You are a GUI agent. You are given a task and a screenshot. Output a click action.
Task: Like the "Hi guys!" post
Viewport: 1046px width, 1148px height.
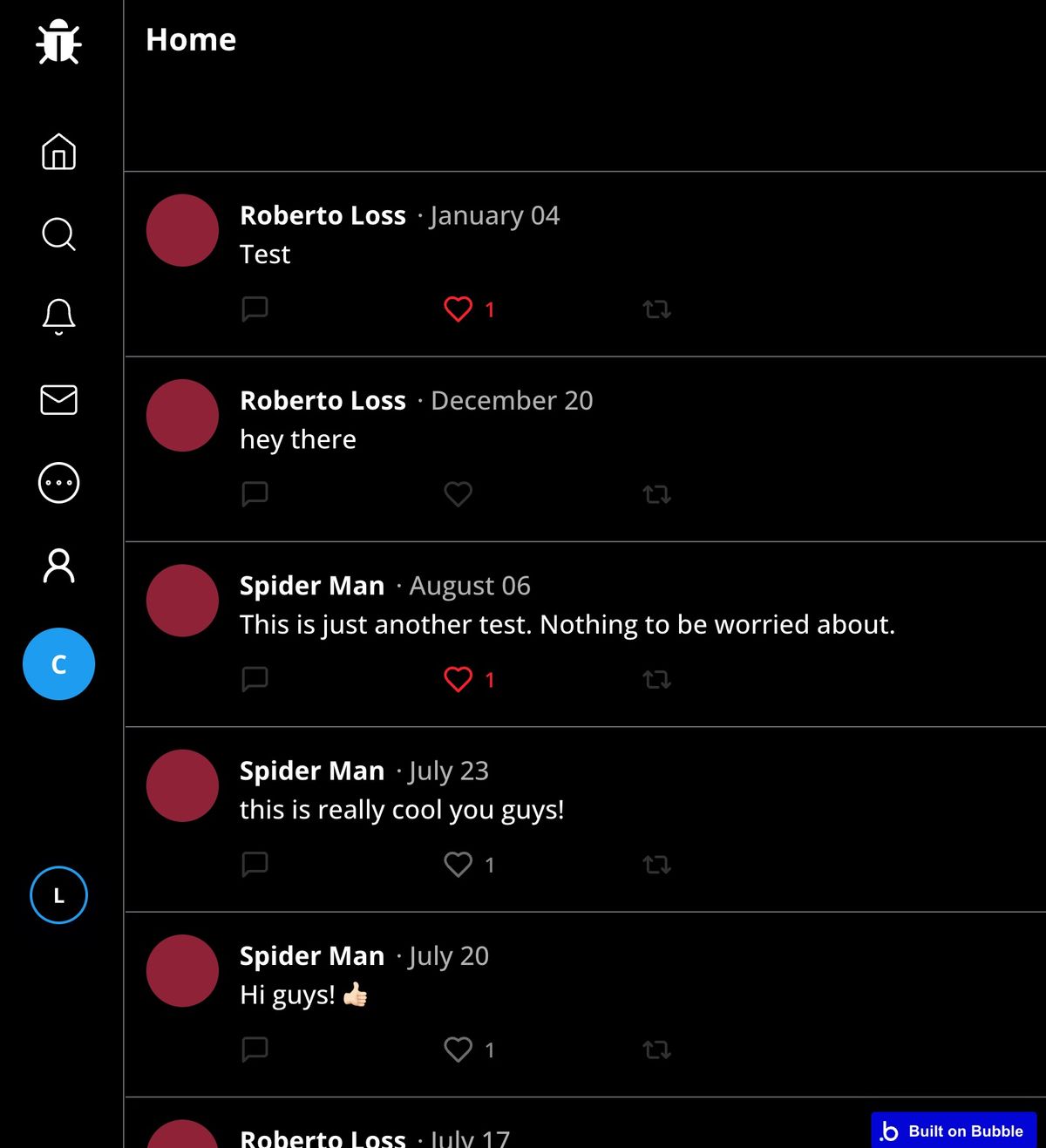(458, 1050)
